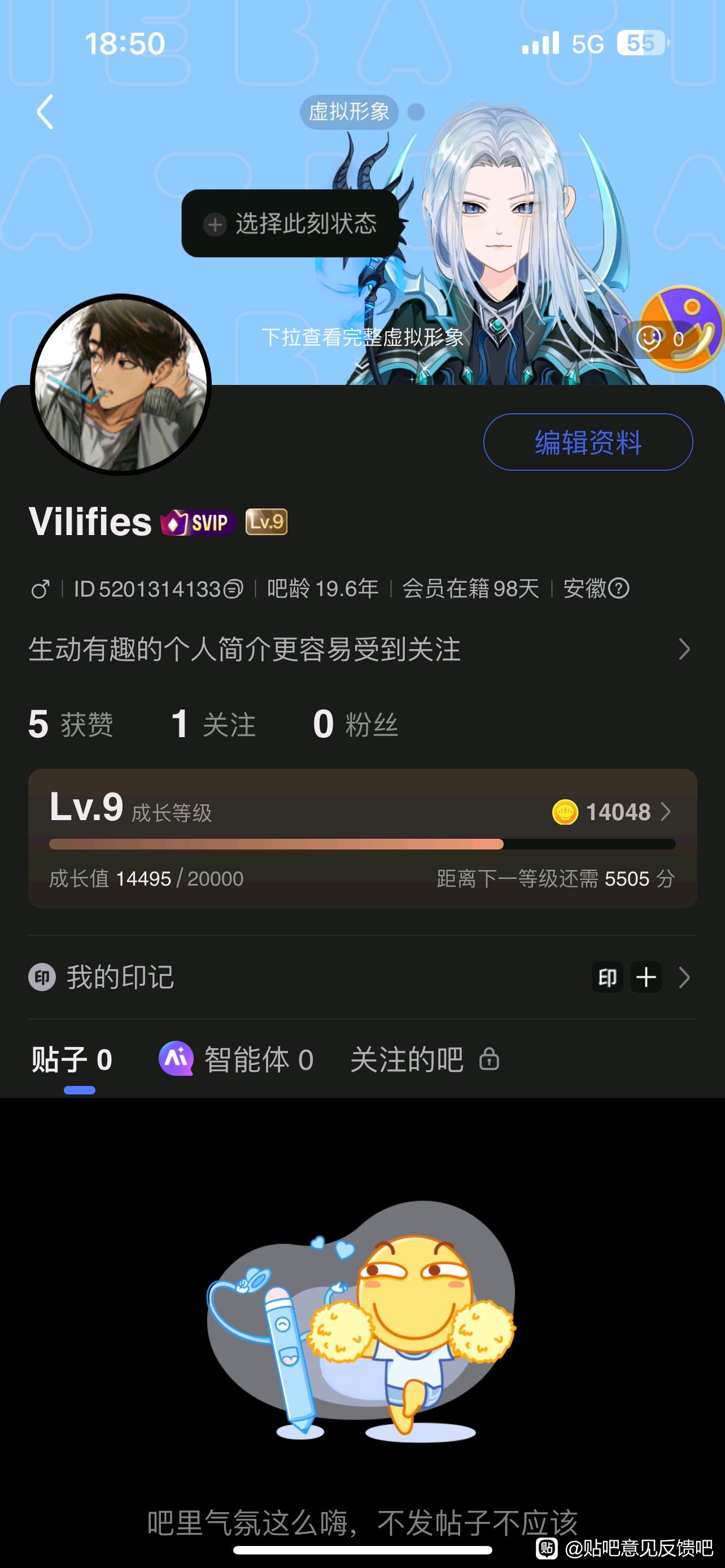Viewport: 725px width, 1568px height.
Task: Open the 我的印记 row
Action: [x=120, y=978]
